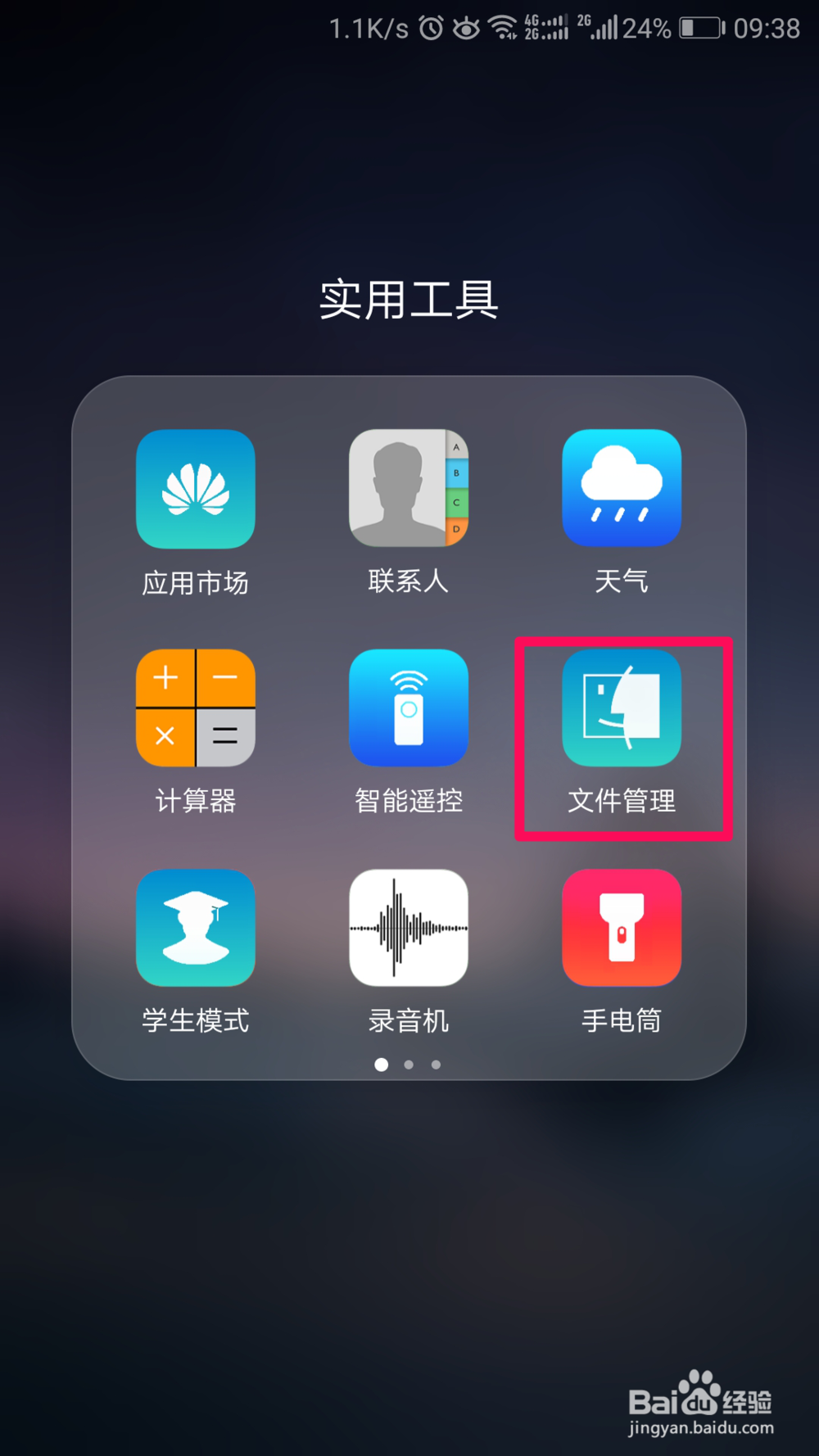Open 文件管理 file manager
The width and height of the screenshot is (819, 1456).
point(622,708)
